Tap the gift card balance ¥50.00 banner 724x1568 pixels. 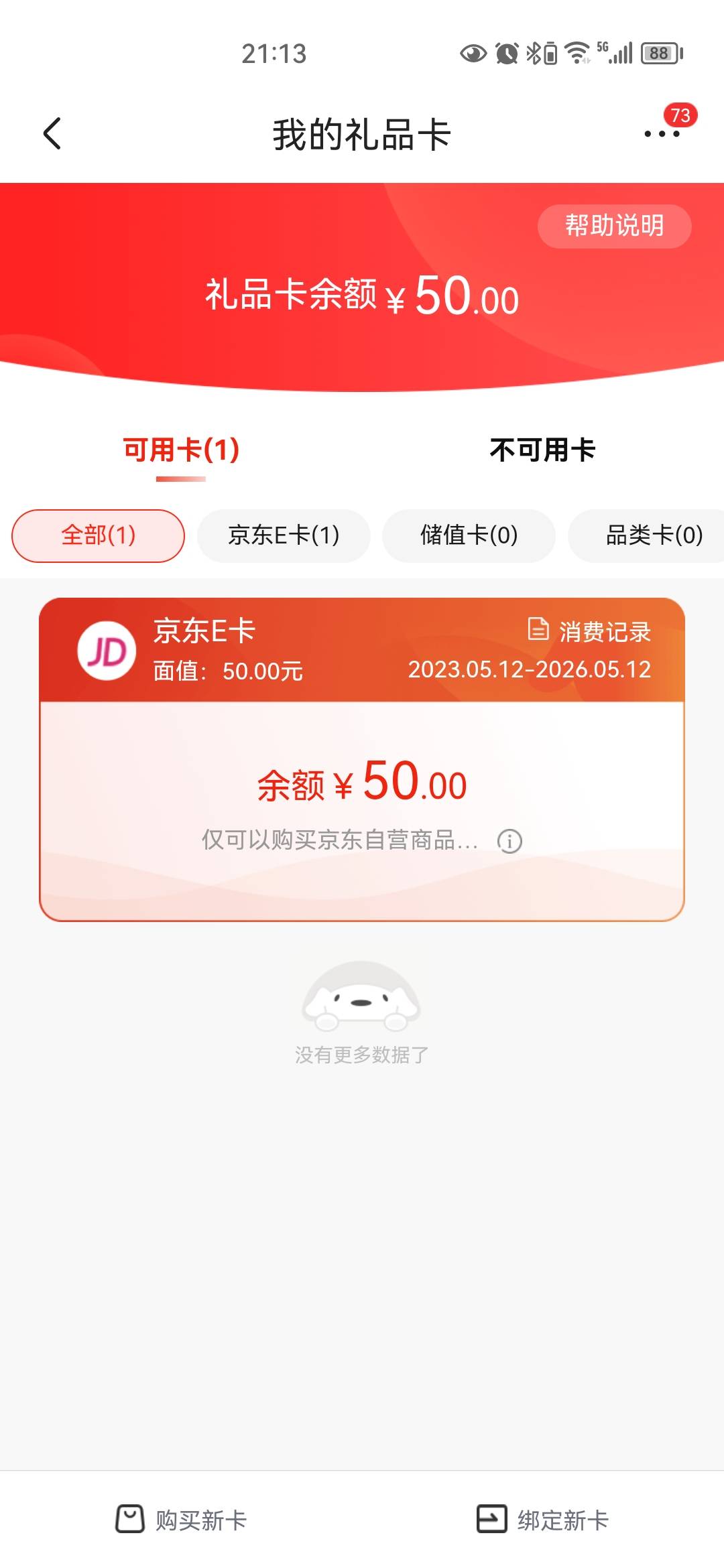tap(362, 297)
